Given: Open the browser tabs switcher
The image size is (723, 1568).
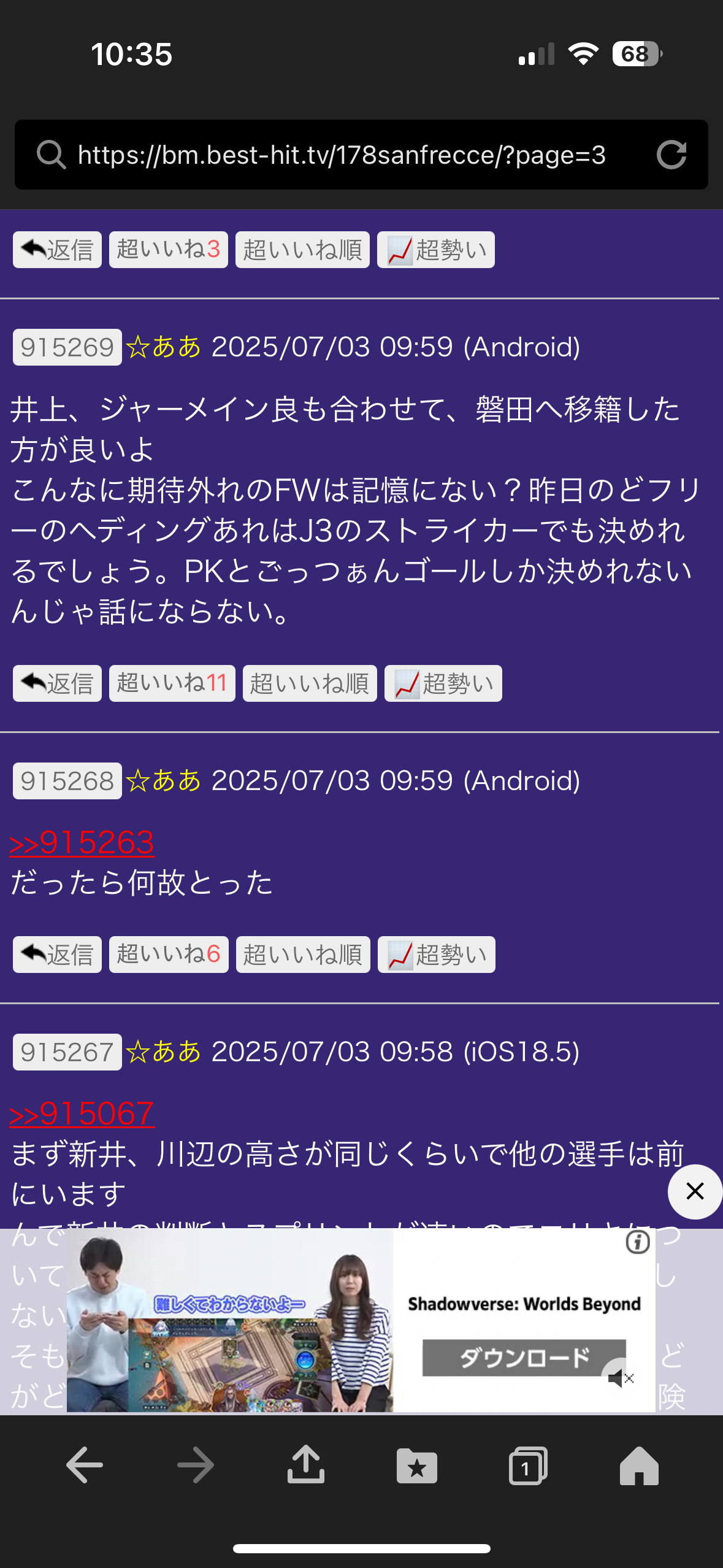Looking at the screenshot, I should point(527,1465).
